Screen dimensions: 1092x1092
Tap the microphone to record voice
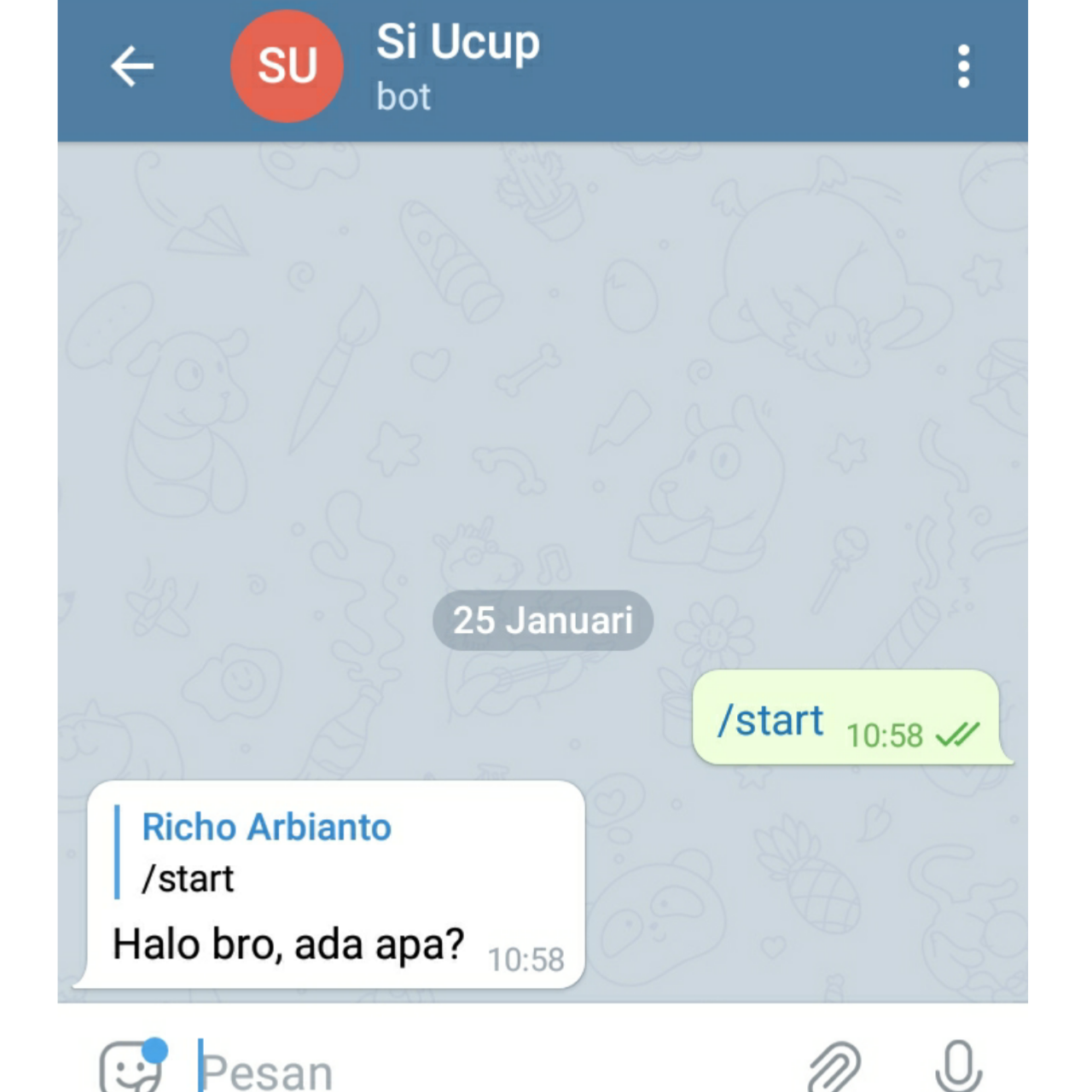(957, 1066)
